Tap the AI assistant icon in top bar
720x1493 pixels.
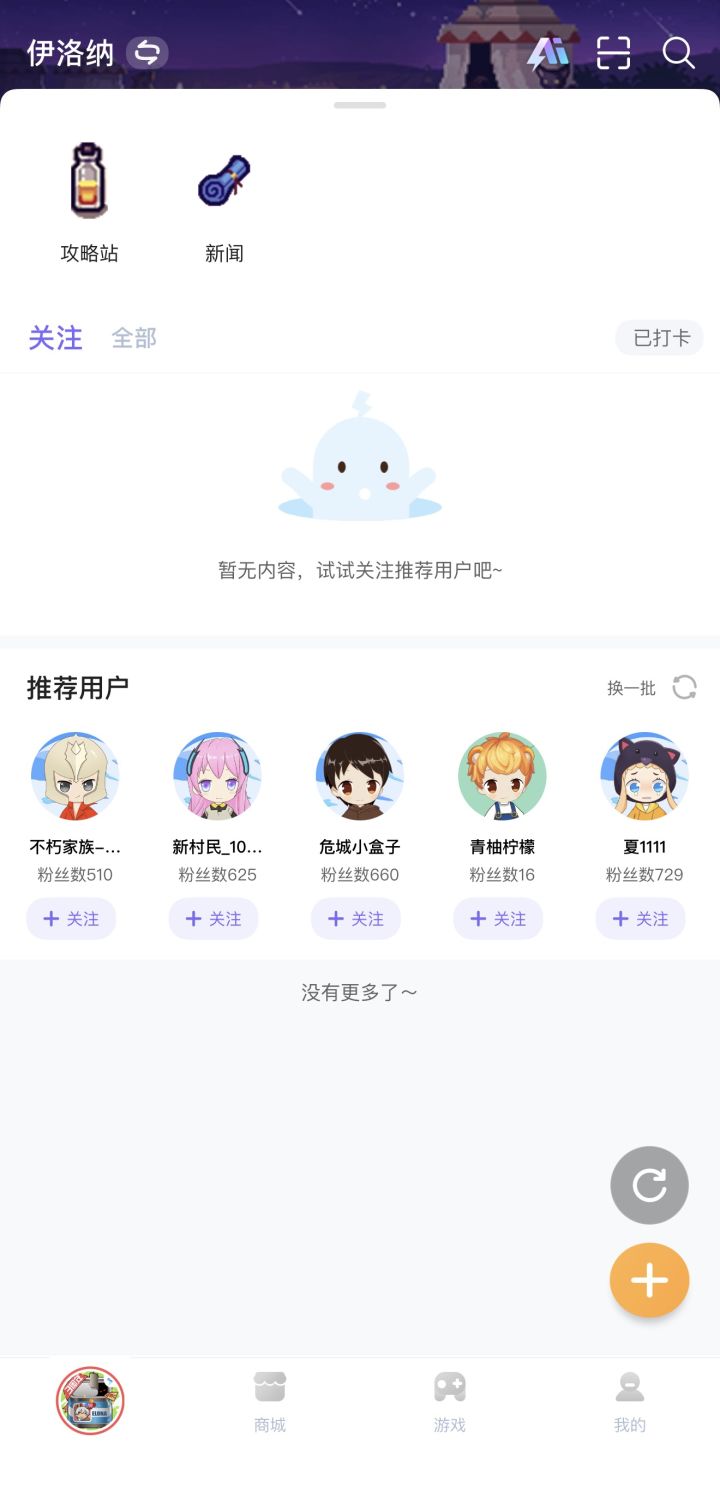pyautogui.click(x=549, y=53)
